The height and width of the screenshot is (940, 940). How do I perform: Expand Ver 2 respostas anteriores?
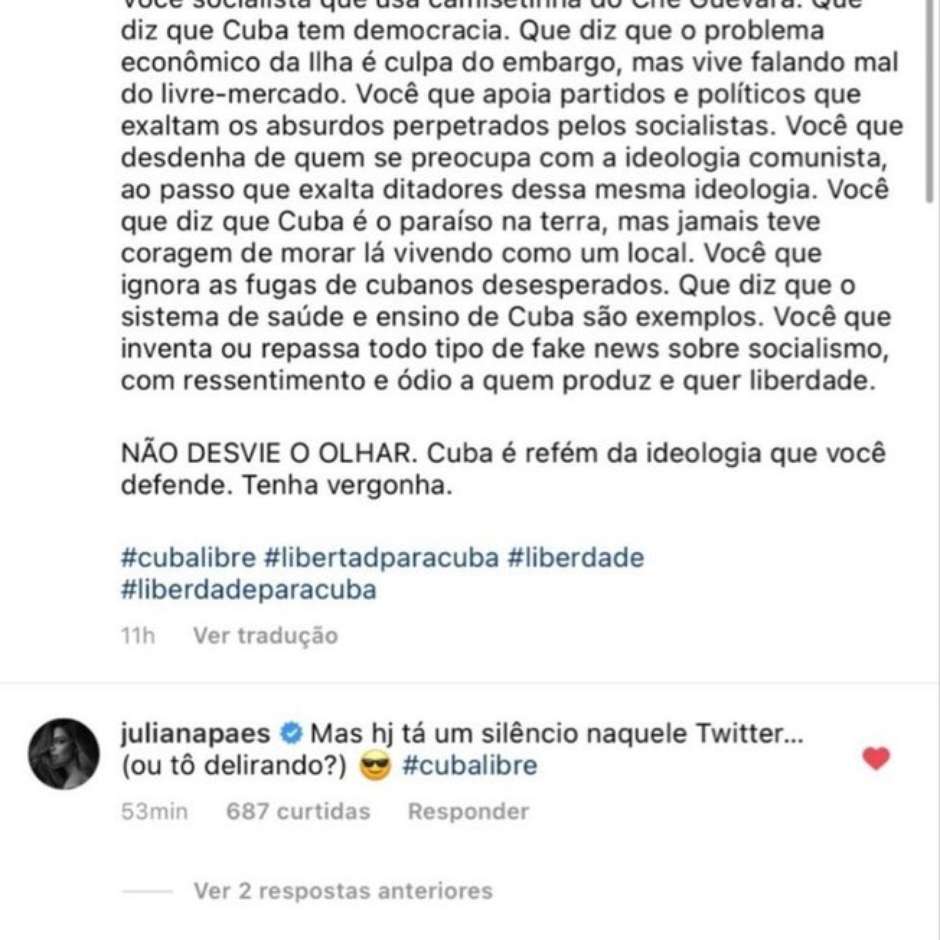pyautogui.click(x=342, y=890)
